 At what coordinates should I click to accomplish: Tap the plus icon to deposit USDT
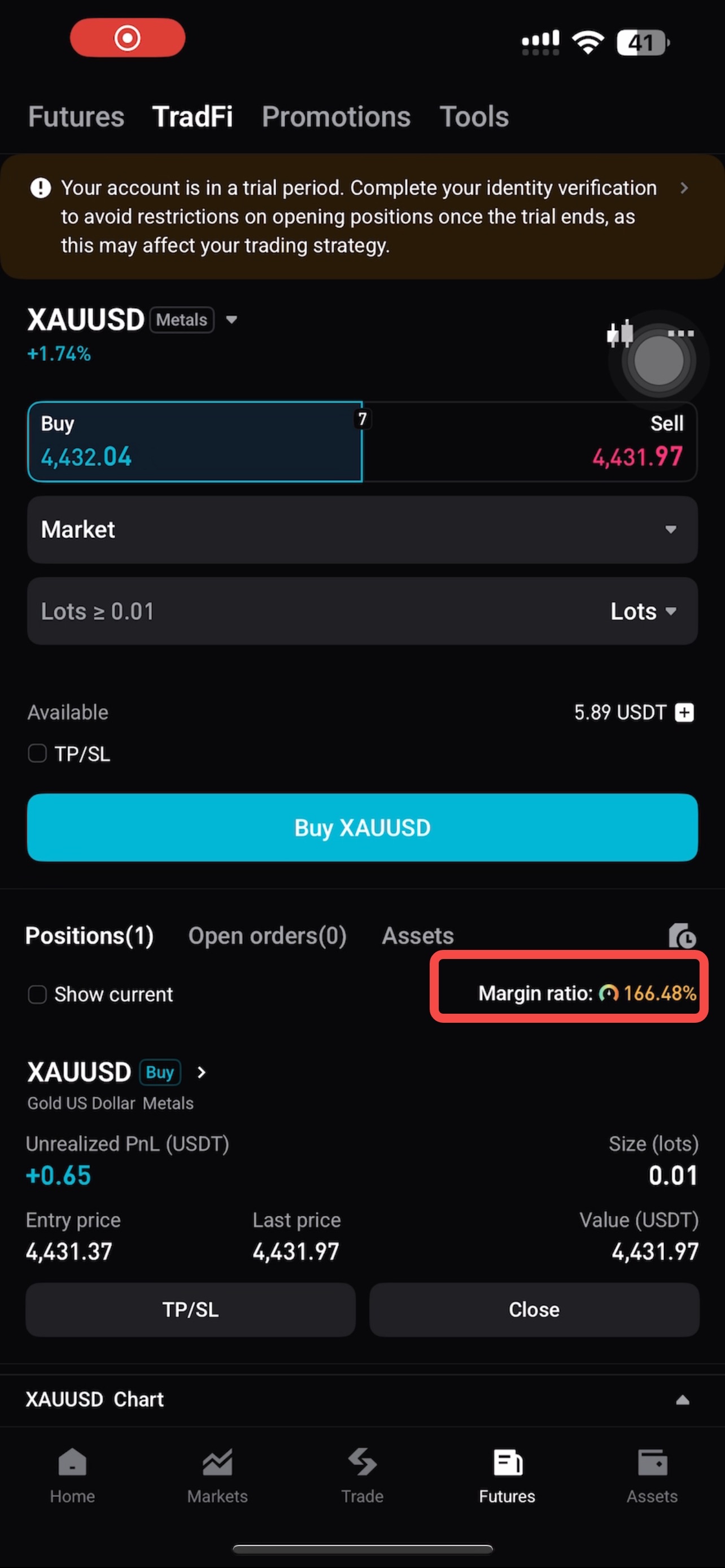(685, 712)
